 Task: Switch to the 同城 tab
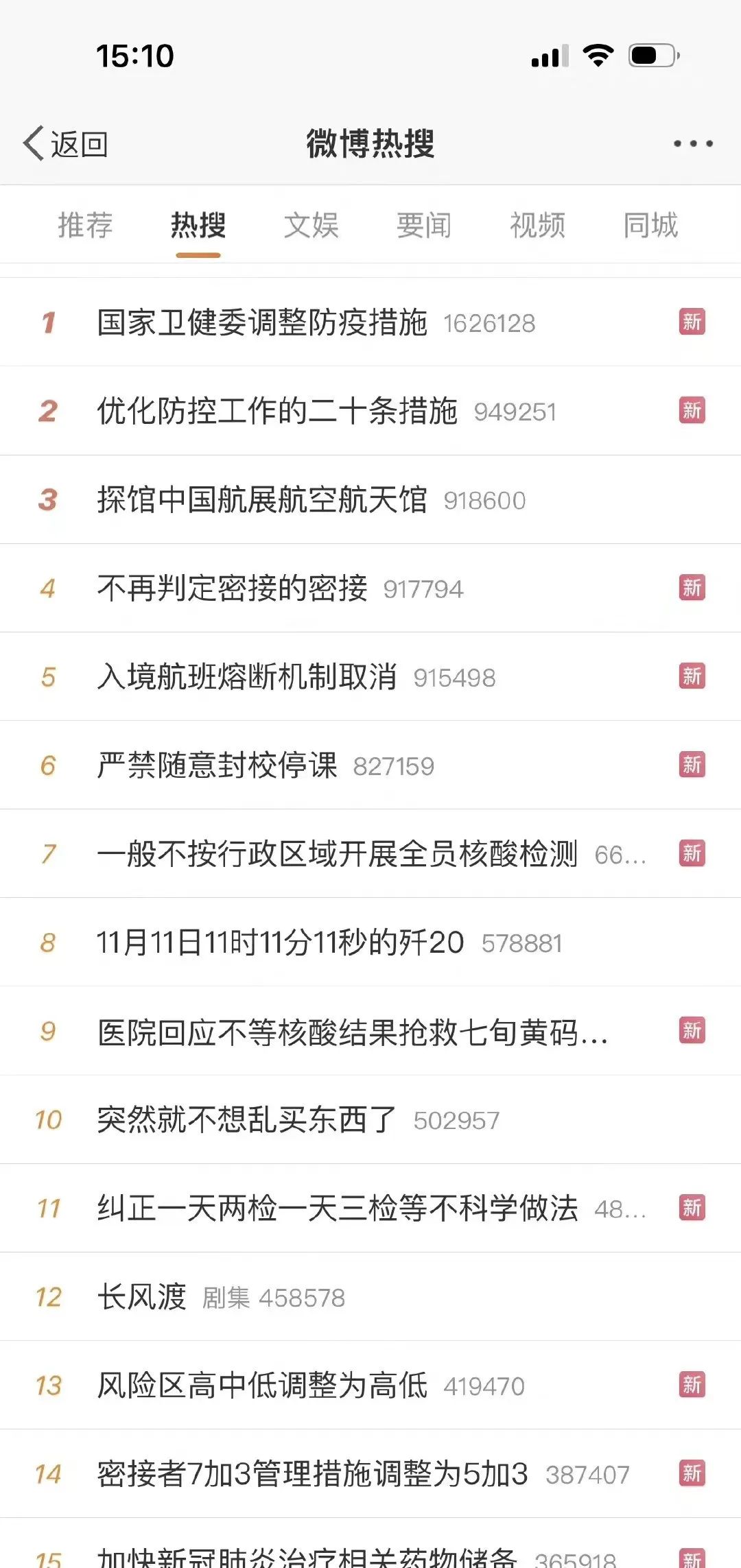point(650,225)
